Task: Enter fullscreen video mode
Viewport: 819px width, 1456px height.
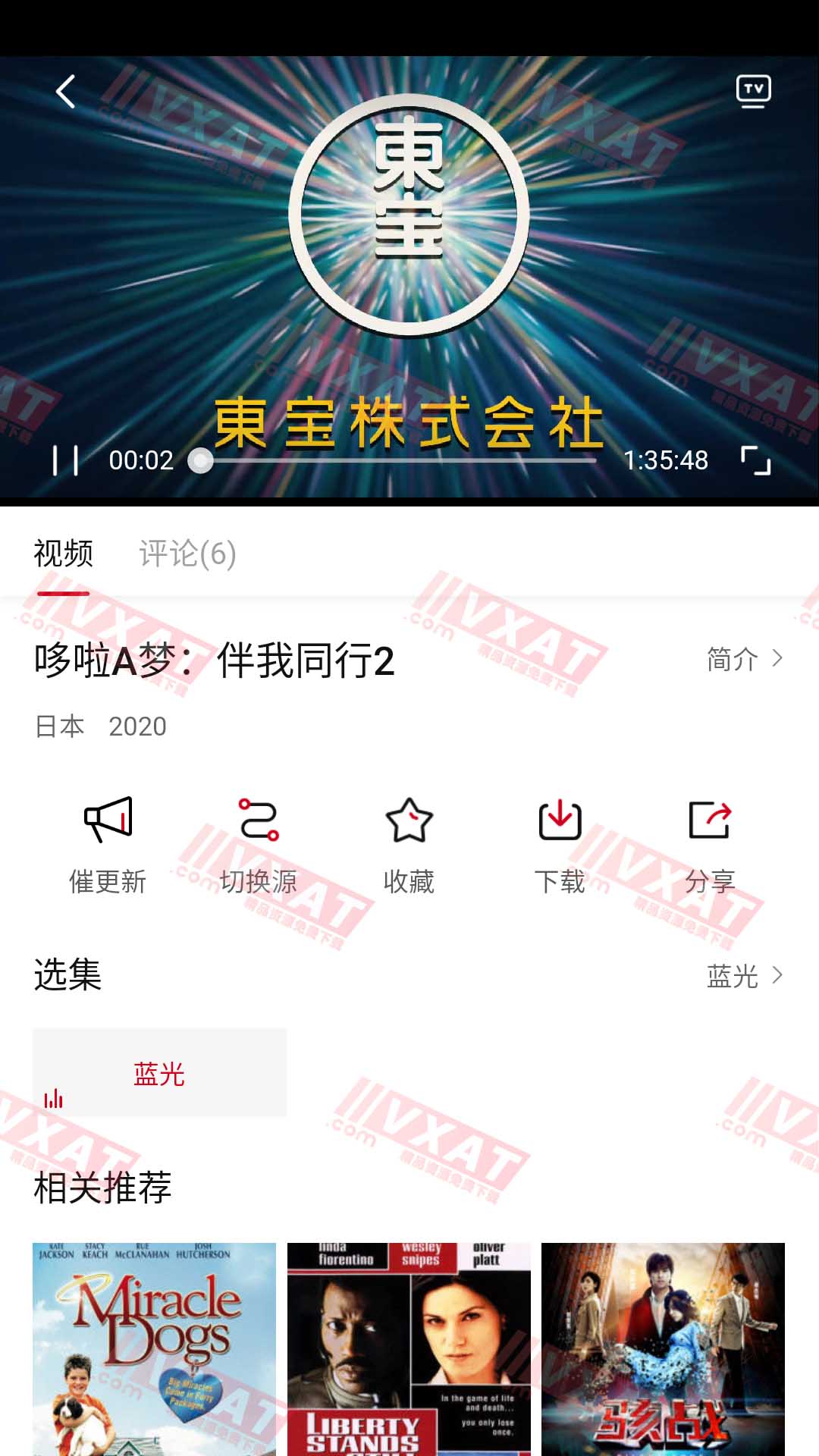Action: (755, 460)
